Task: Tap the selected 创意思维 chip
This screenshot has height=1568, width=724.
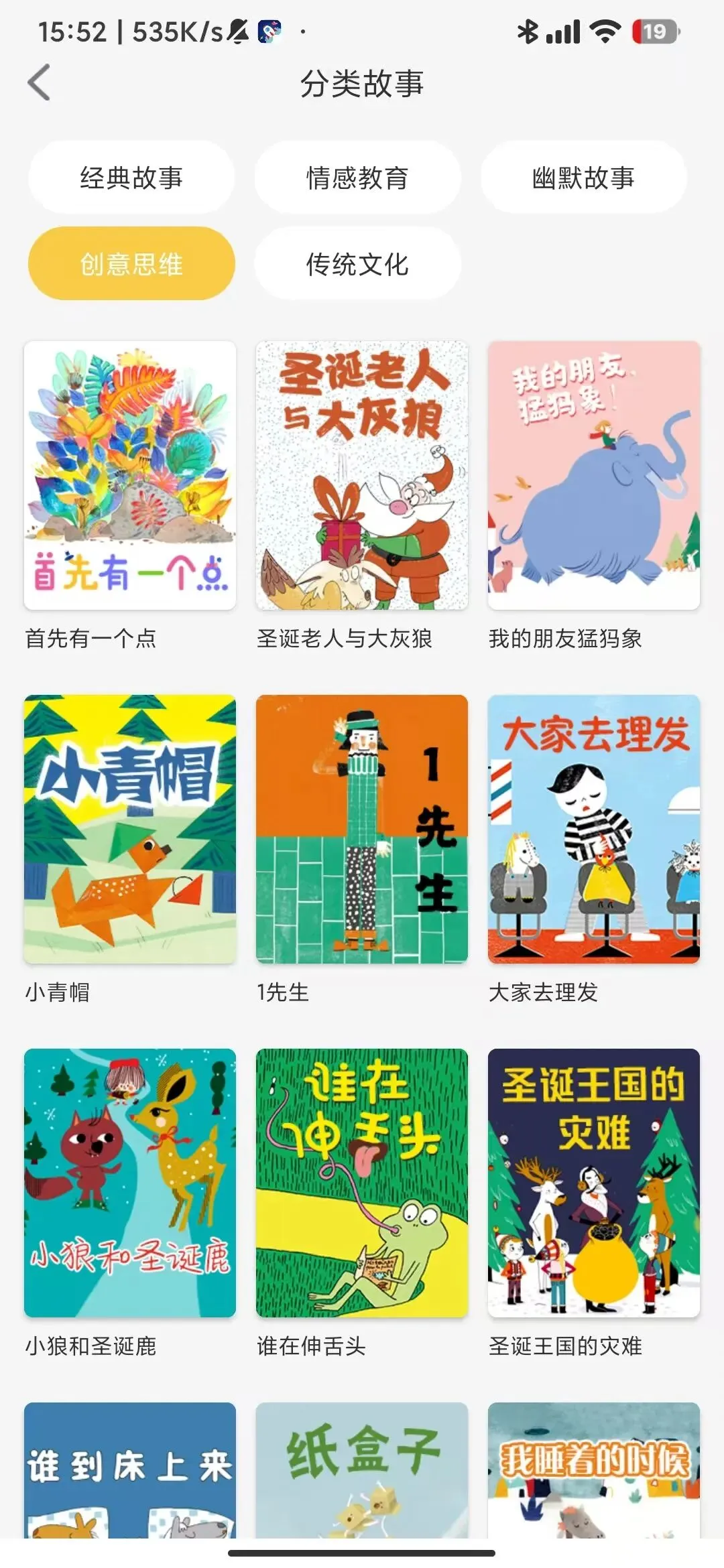Action: (131, 263)
